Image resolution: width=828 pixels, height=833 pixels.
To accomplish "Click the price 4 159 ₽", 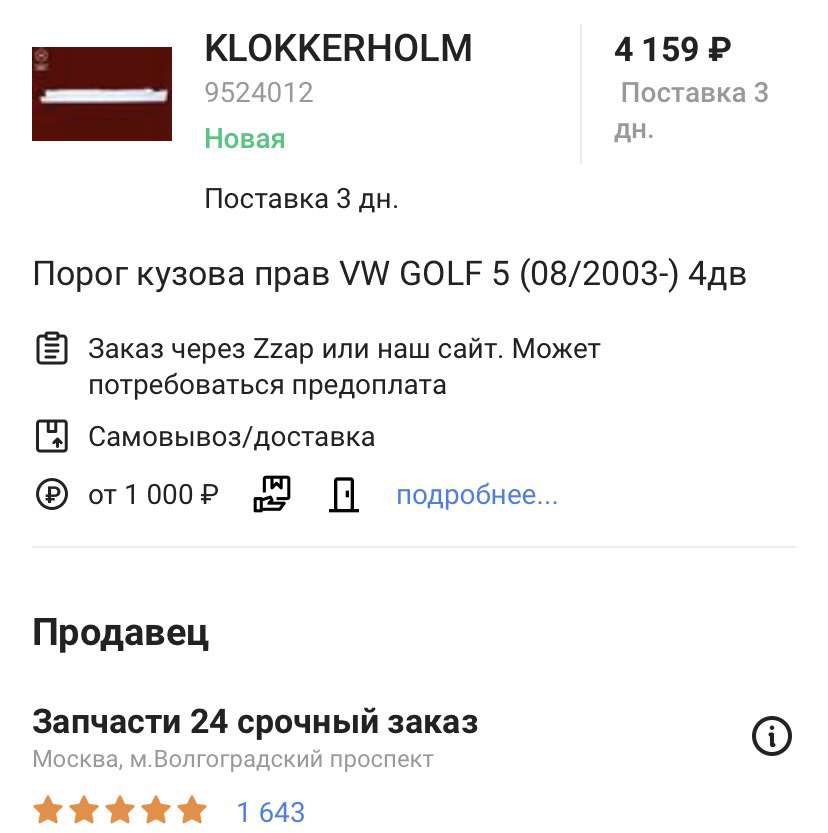I will click(672, 46).
